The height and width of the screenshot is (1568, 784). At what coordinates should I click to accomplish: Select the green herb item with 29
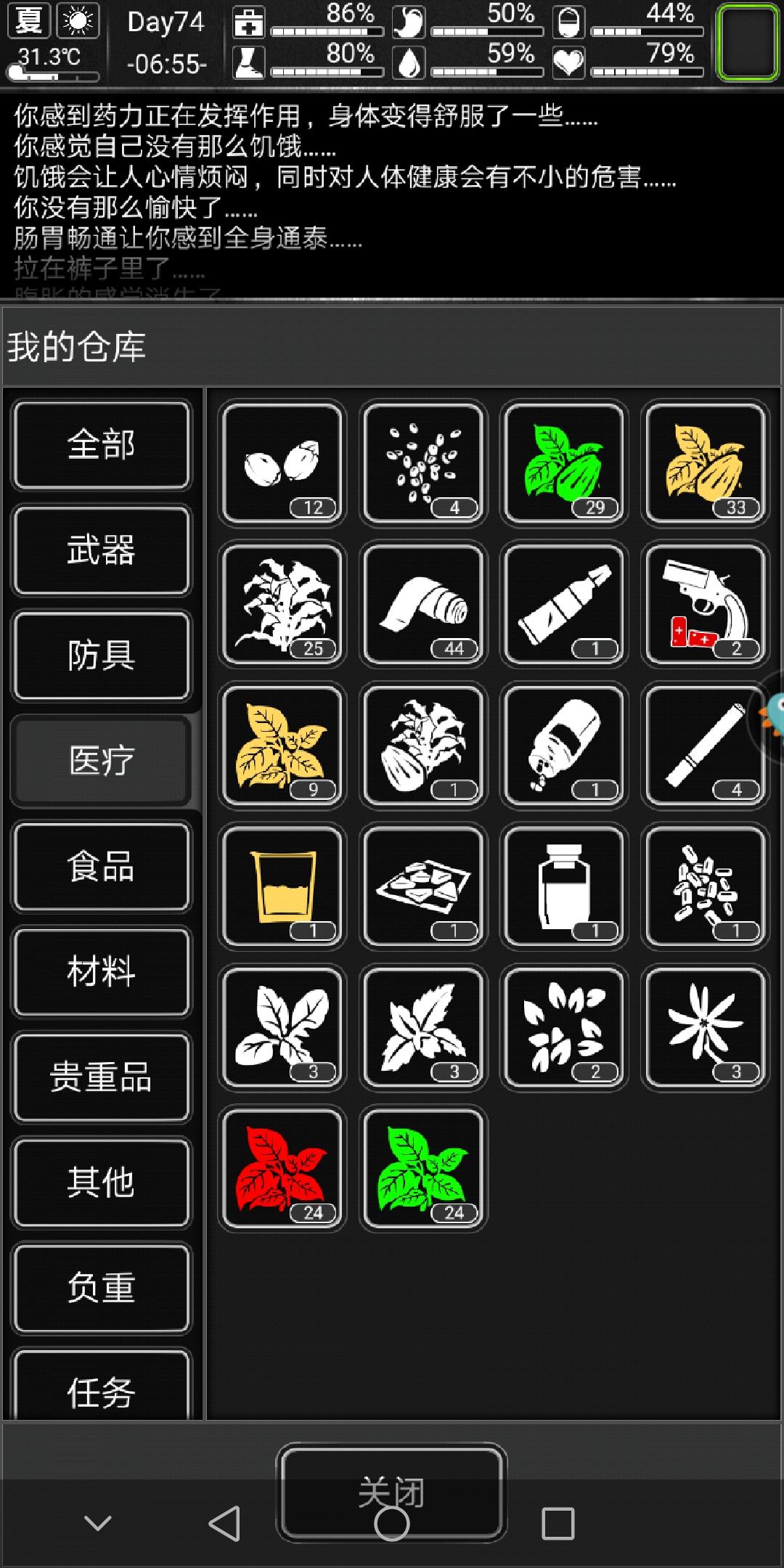pyautogui.click(x=564, y=463)
